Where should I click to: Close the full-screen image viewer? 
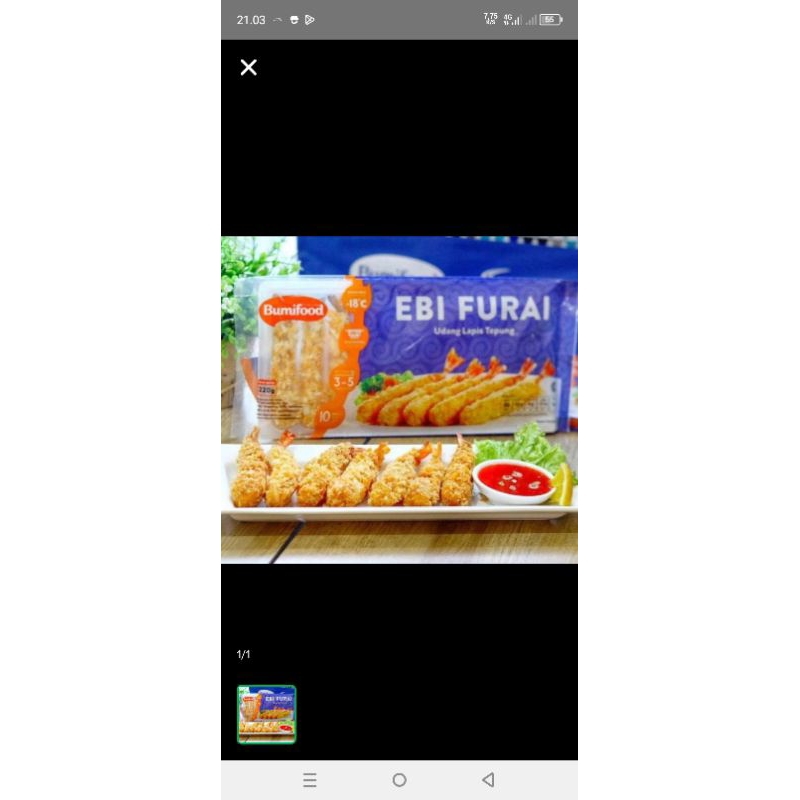coord(249,67)
